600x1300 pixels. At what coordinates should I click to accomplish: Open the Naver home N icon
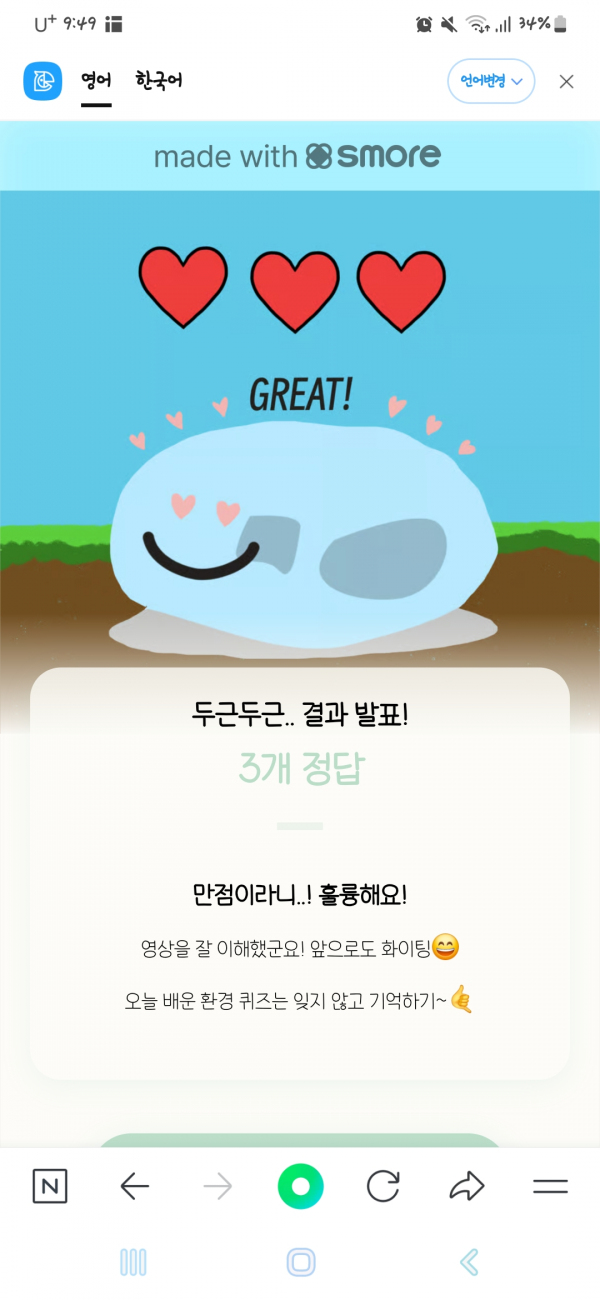click(50, 1187)
